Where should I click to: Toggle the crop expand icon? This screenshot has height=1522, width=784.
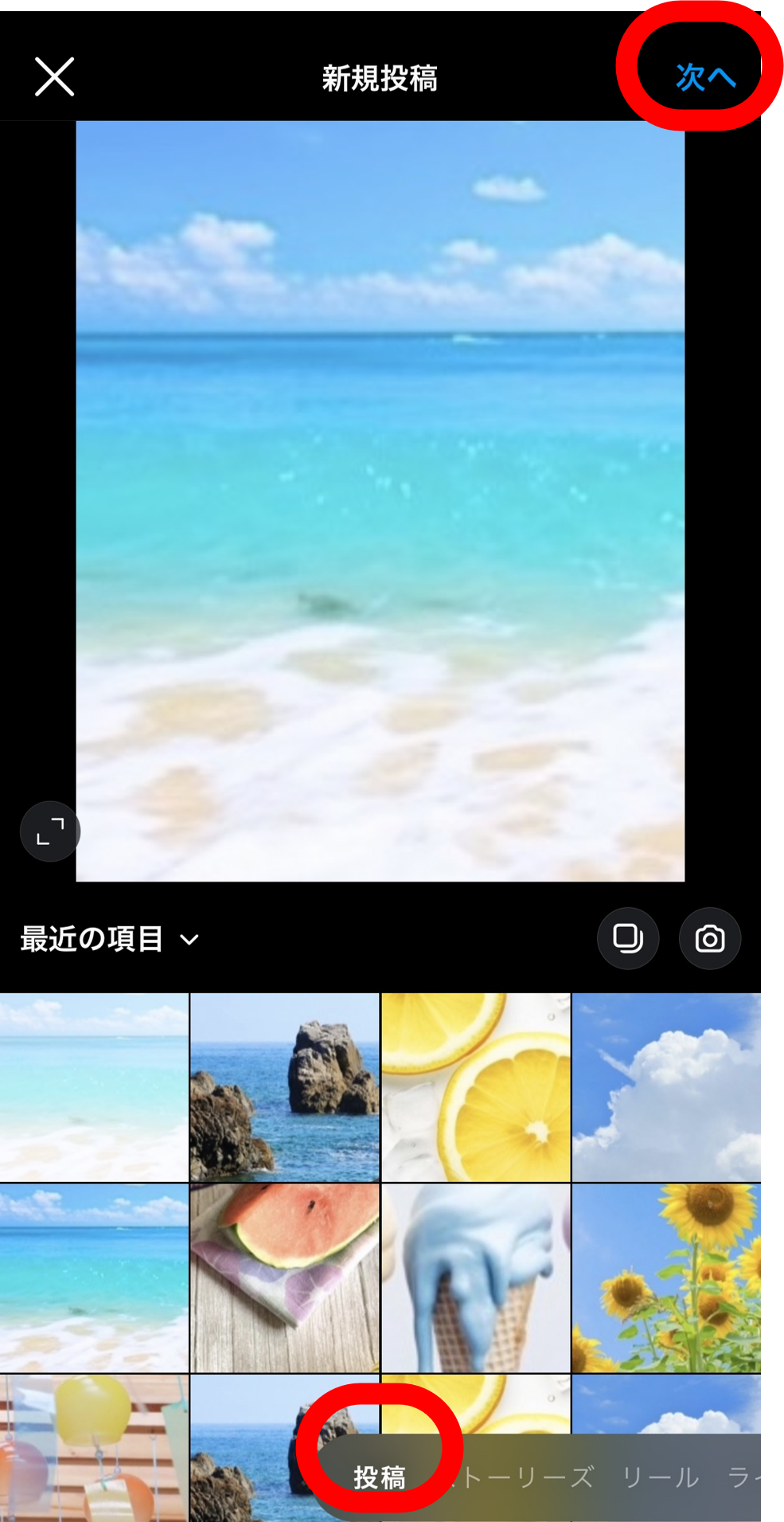50,831
